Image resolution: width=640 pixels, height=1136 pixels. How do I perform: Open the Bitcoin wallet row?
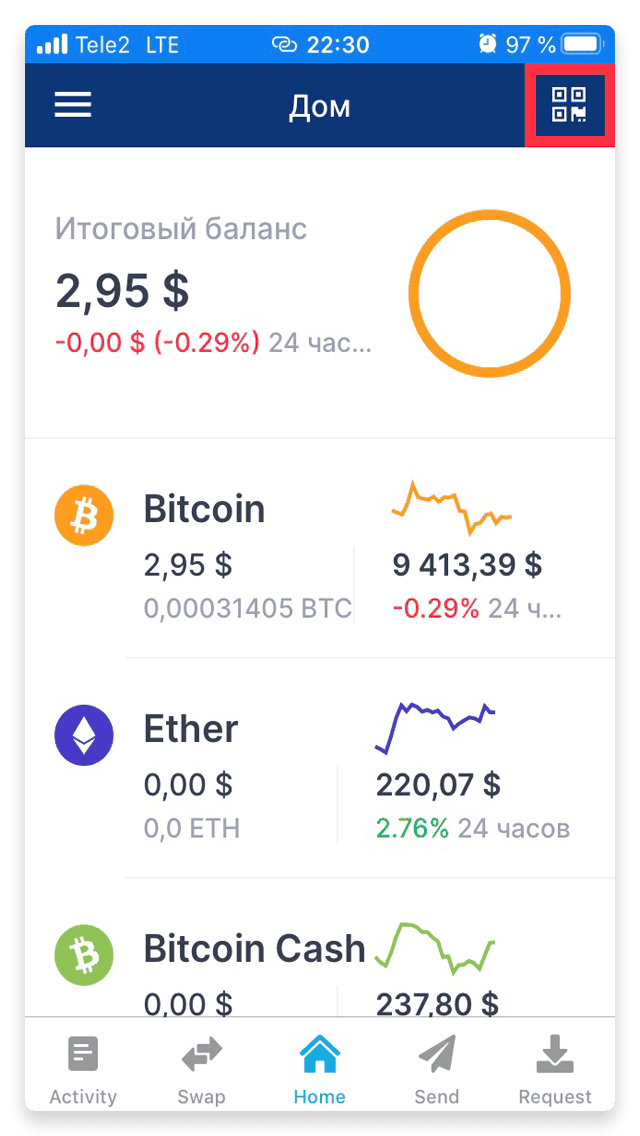tap(320, 548)
